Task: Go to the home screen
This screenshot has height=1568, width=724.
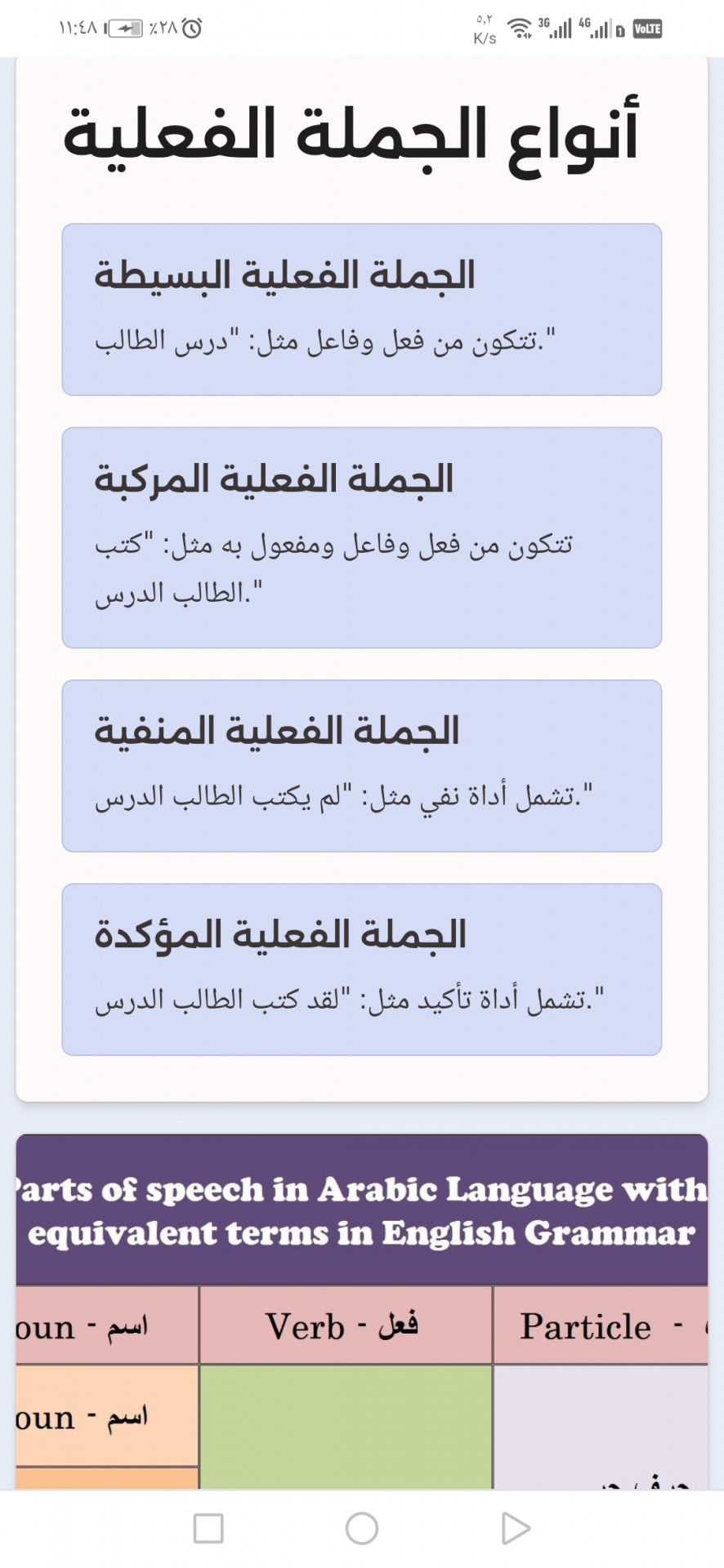Action: pos(362,1528)
